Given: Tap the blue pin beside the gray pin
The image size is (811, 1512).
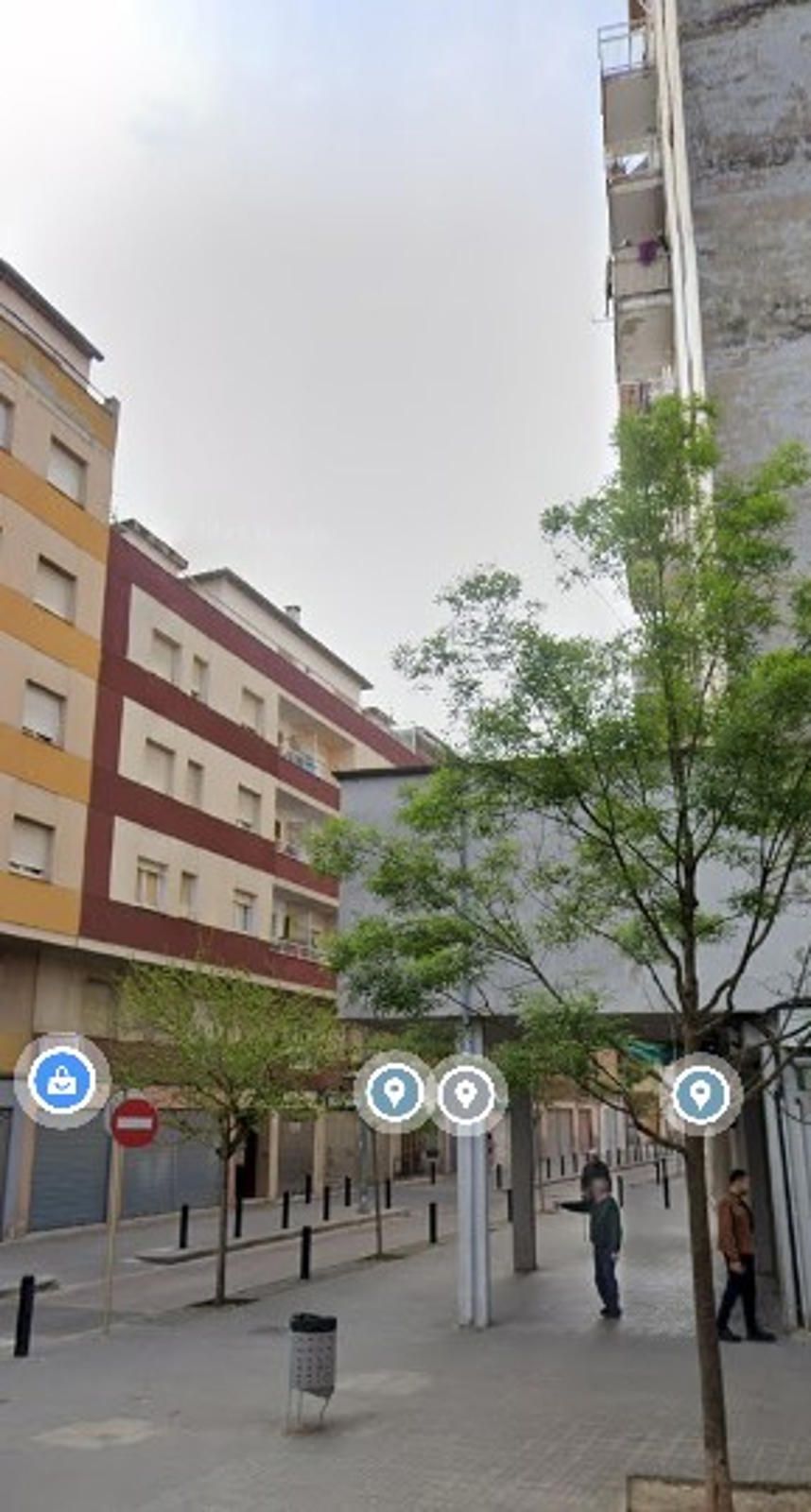Looking at the screenshot, I should coord(393,1091).
